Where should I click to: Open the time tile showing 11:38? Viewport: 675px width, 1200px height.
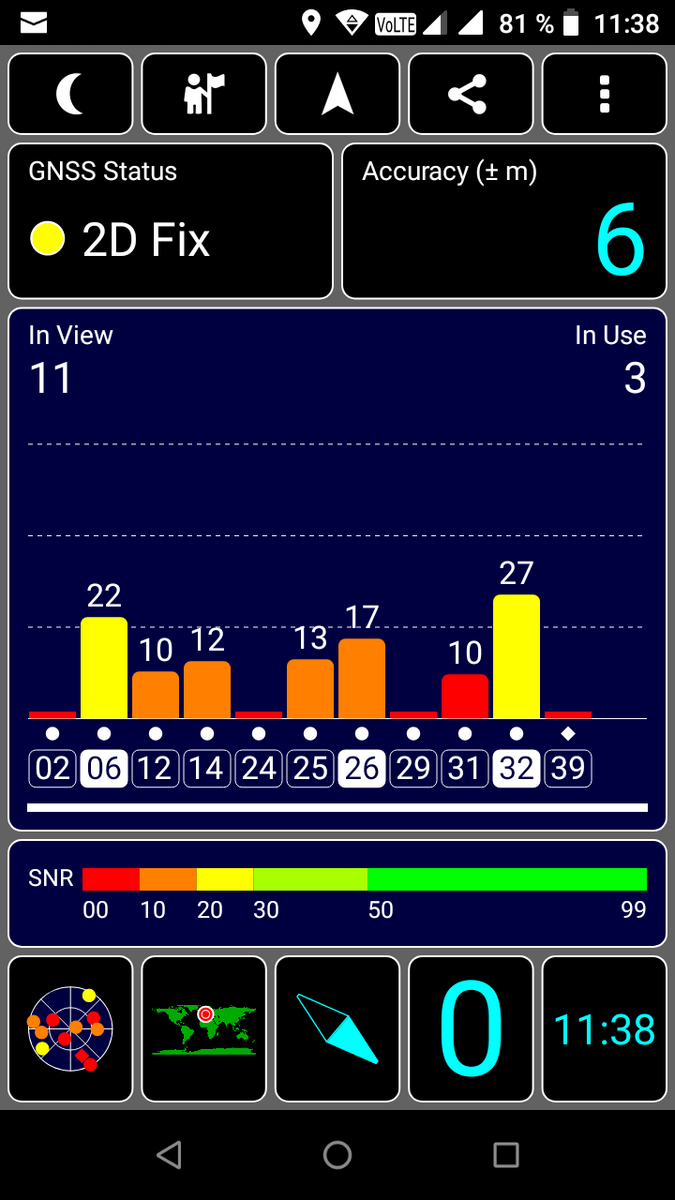coord(604,1029)
